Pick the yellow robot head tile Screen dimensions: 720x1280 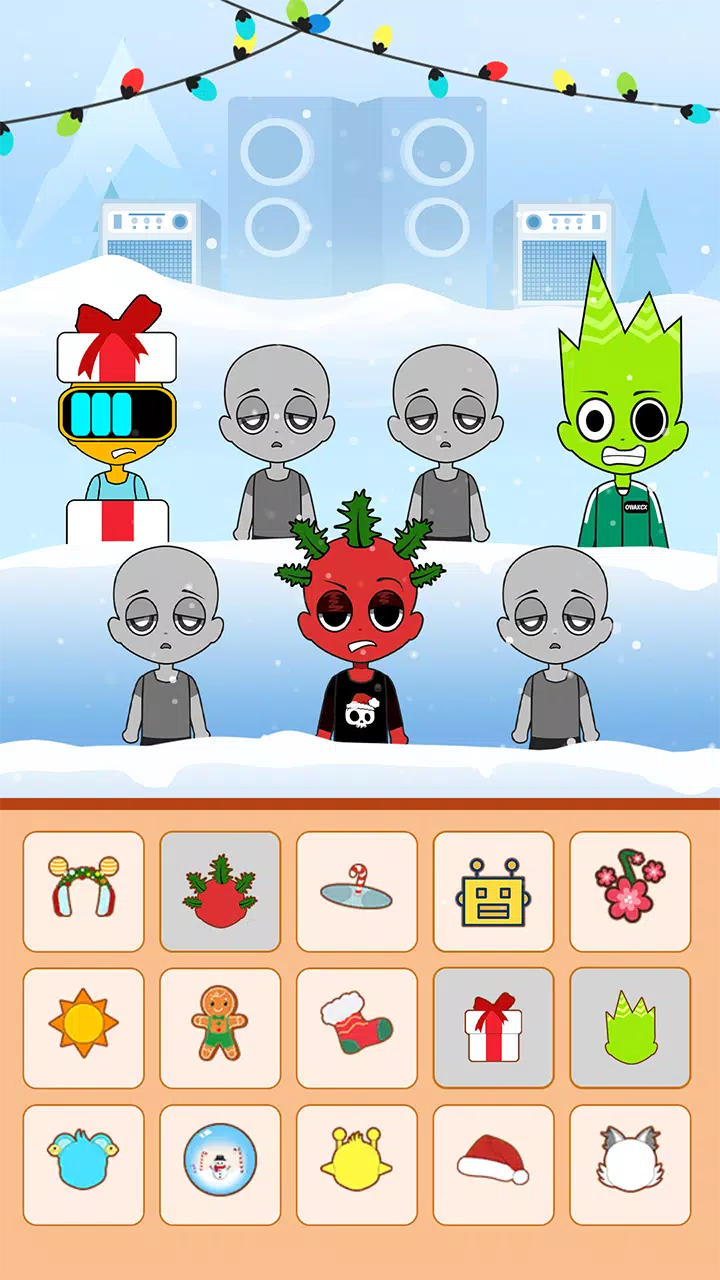(493, 891)
